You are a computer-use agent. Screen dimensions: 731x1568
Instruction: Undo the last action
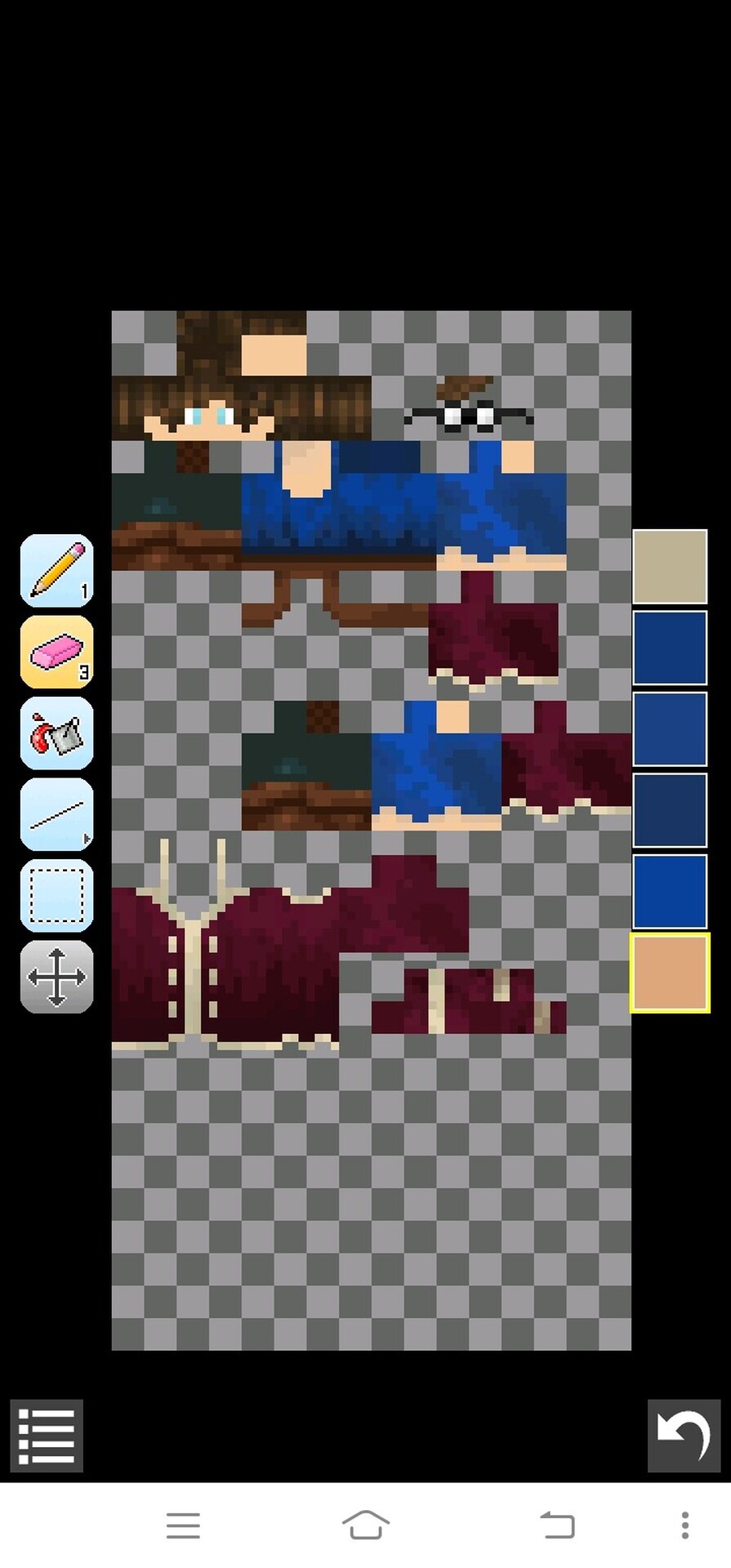click(x=684, y=1435)
